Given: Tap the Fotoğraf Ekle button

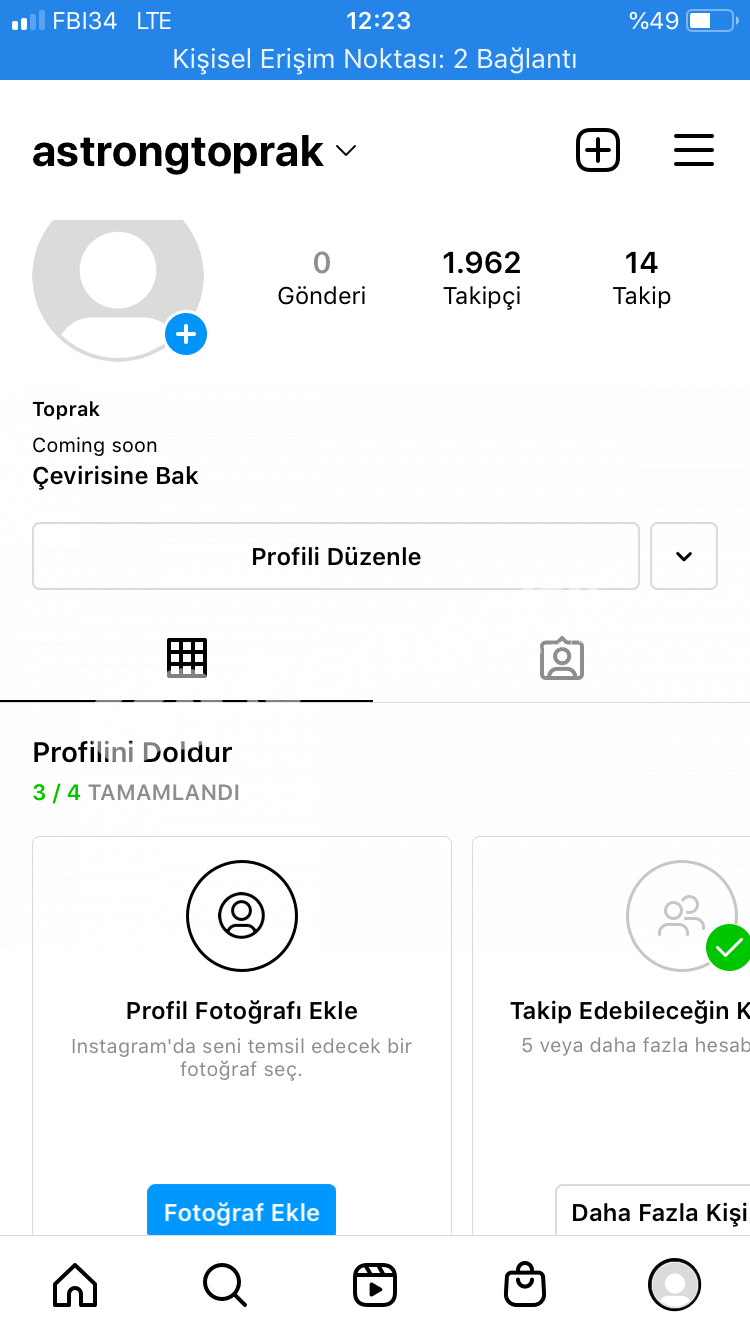Looking at the screenshot, I should [x=242, y=1211].
